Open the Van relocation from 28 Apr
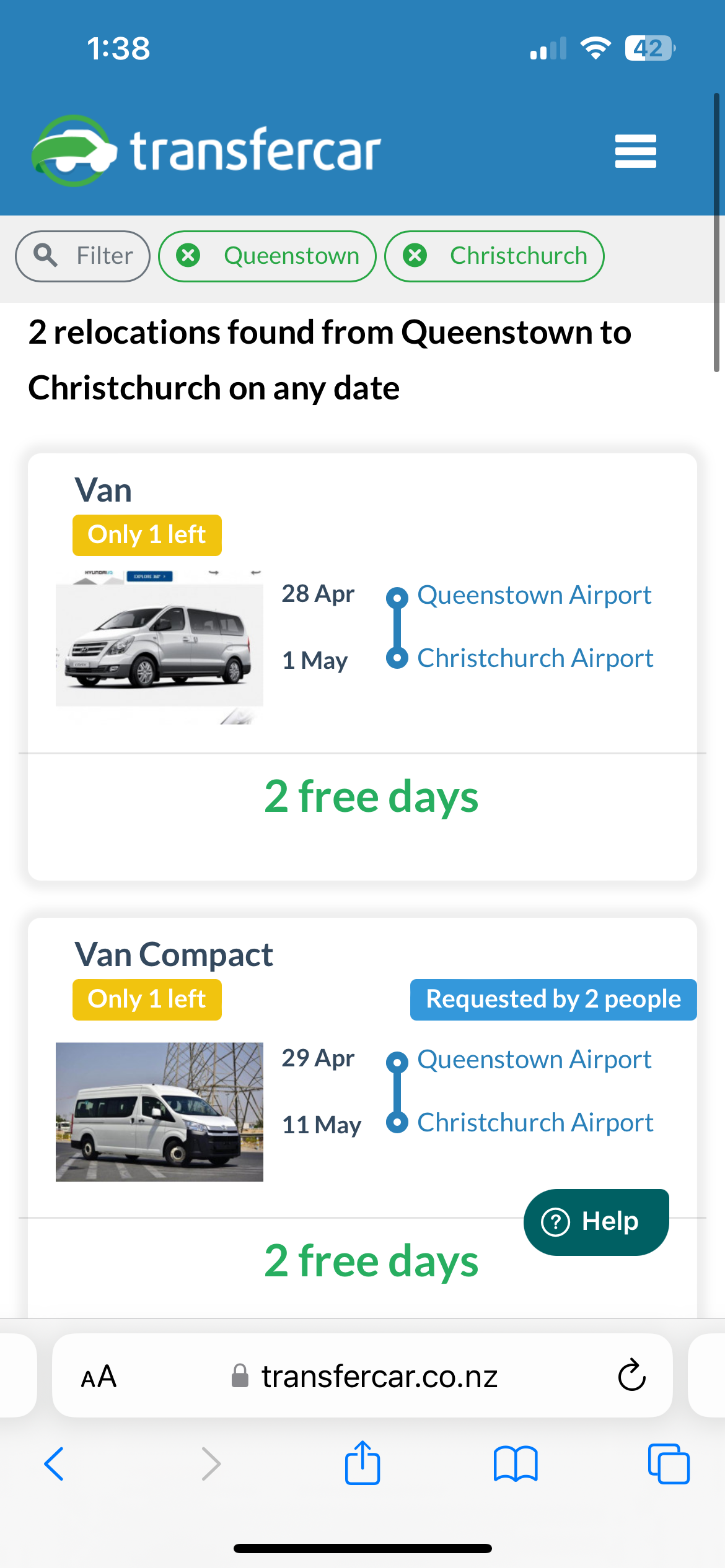Viewport: 725px width, 1568px height. [362, 666]
